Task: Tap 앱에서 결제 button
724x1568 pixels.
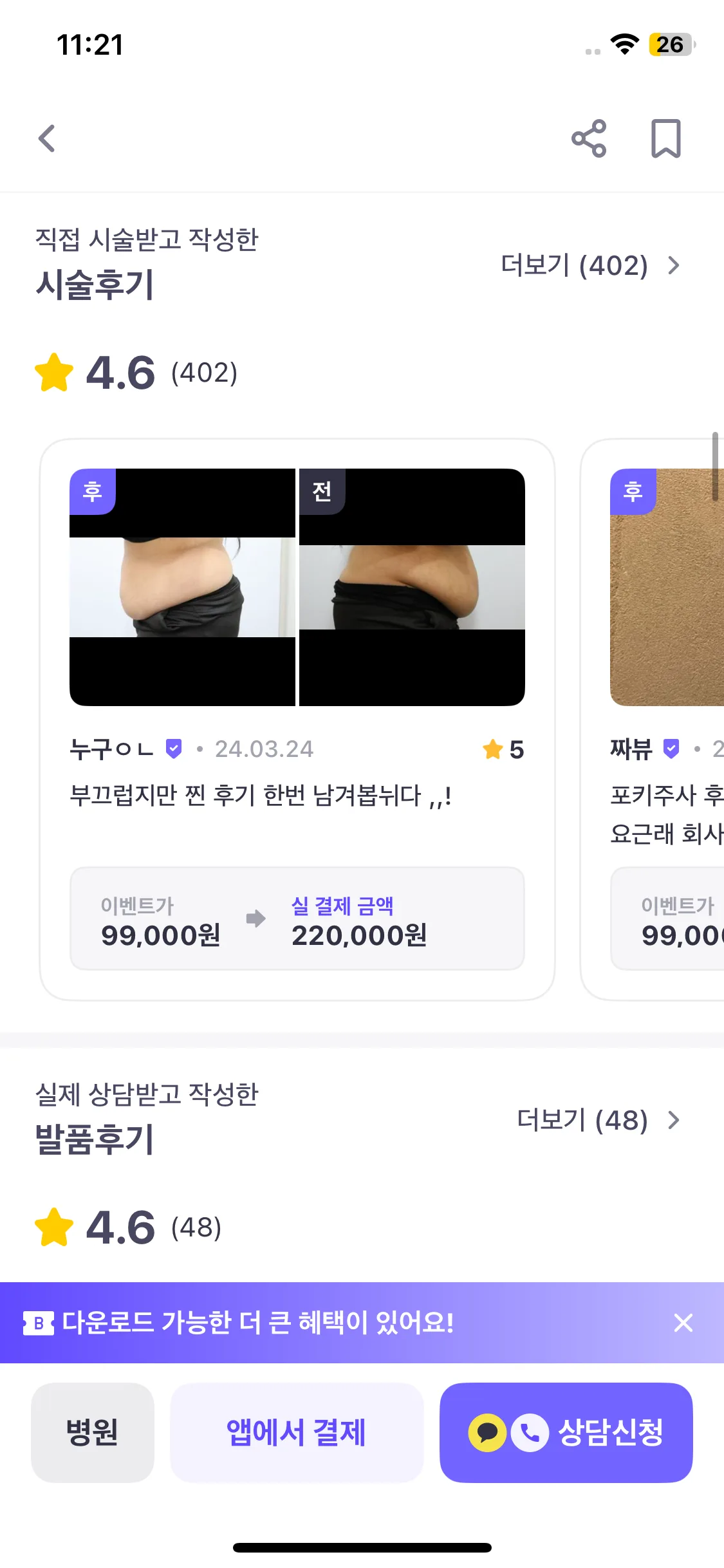Action: [x=297, y=1432]
